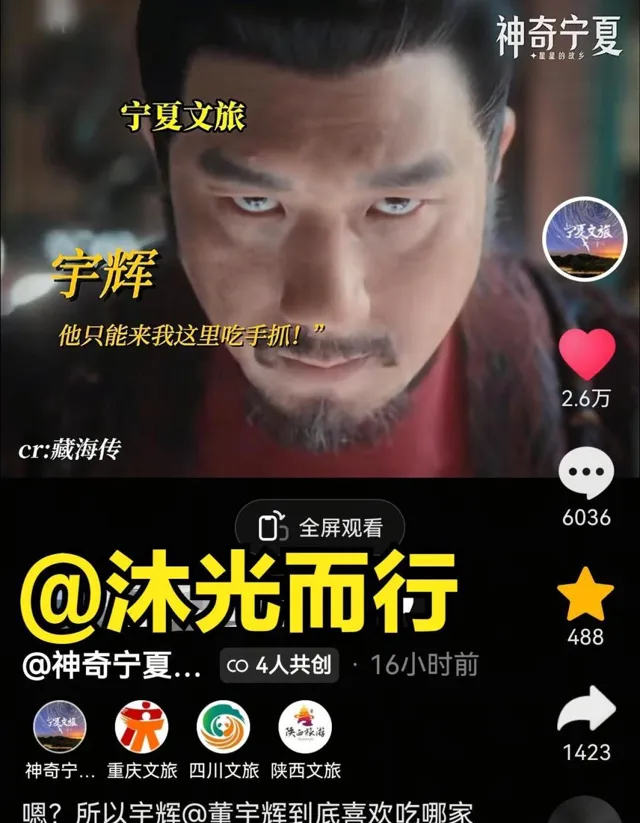The width and height of the screenshot is (640, 823).
Task: Open co-creator 神奇宁夏 avatar in list
Action: pyautogui.click(x=60, y=725)
